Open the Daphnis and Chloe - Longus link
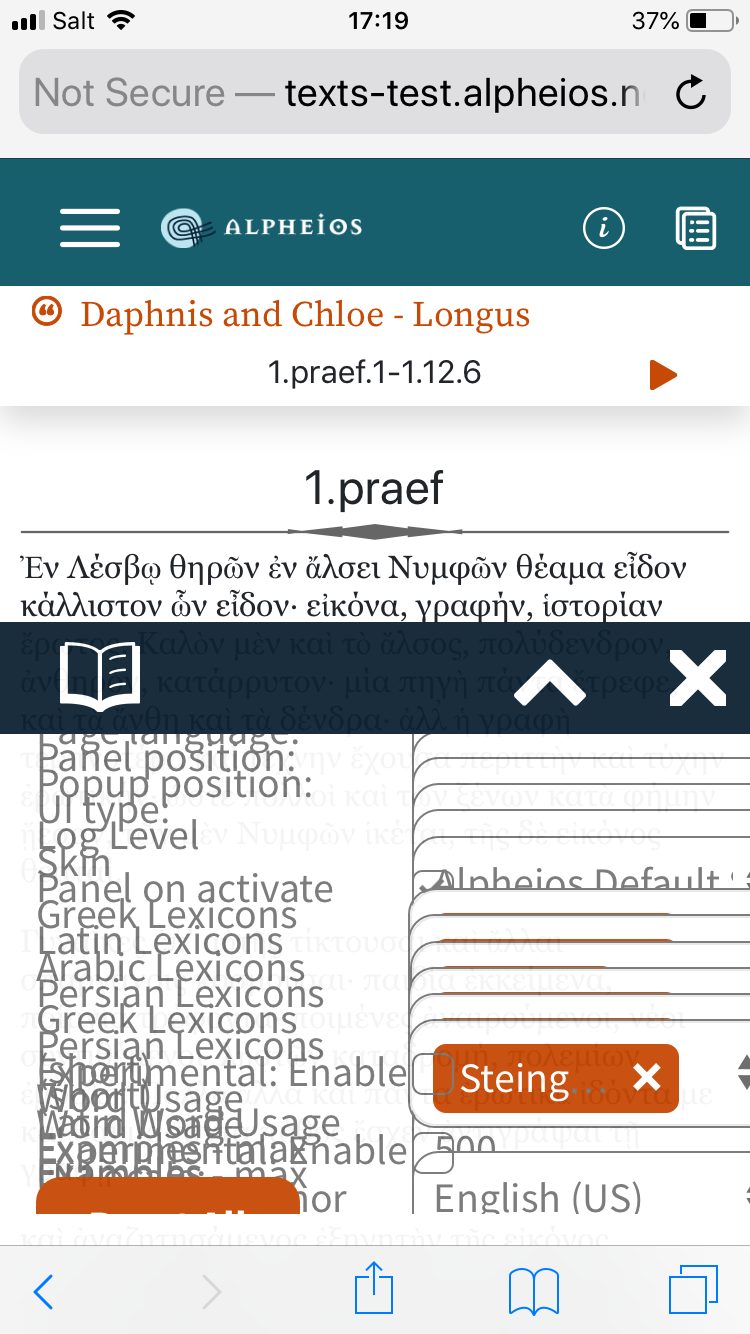 pyautogui.click(x=303, y=314)
